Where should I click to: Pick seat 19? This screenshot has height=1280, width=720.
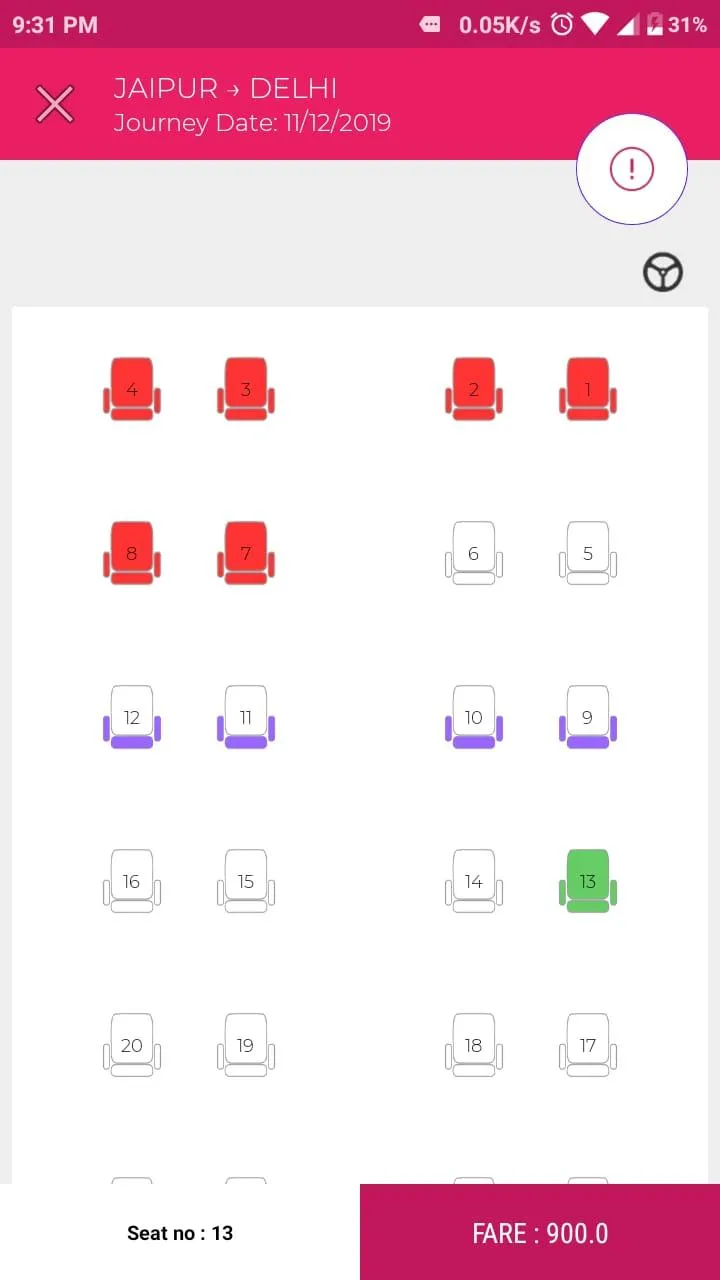pos(246,1045)
